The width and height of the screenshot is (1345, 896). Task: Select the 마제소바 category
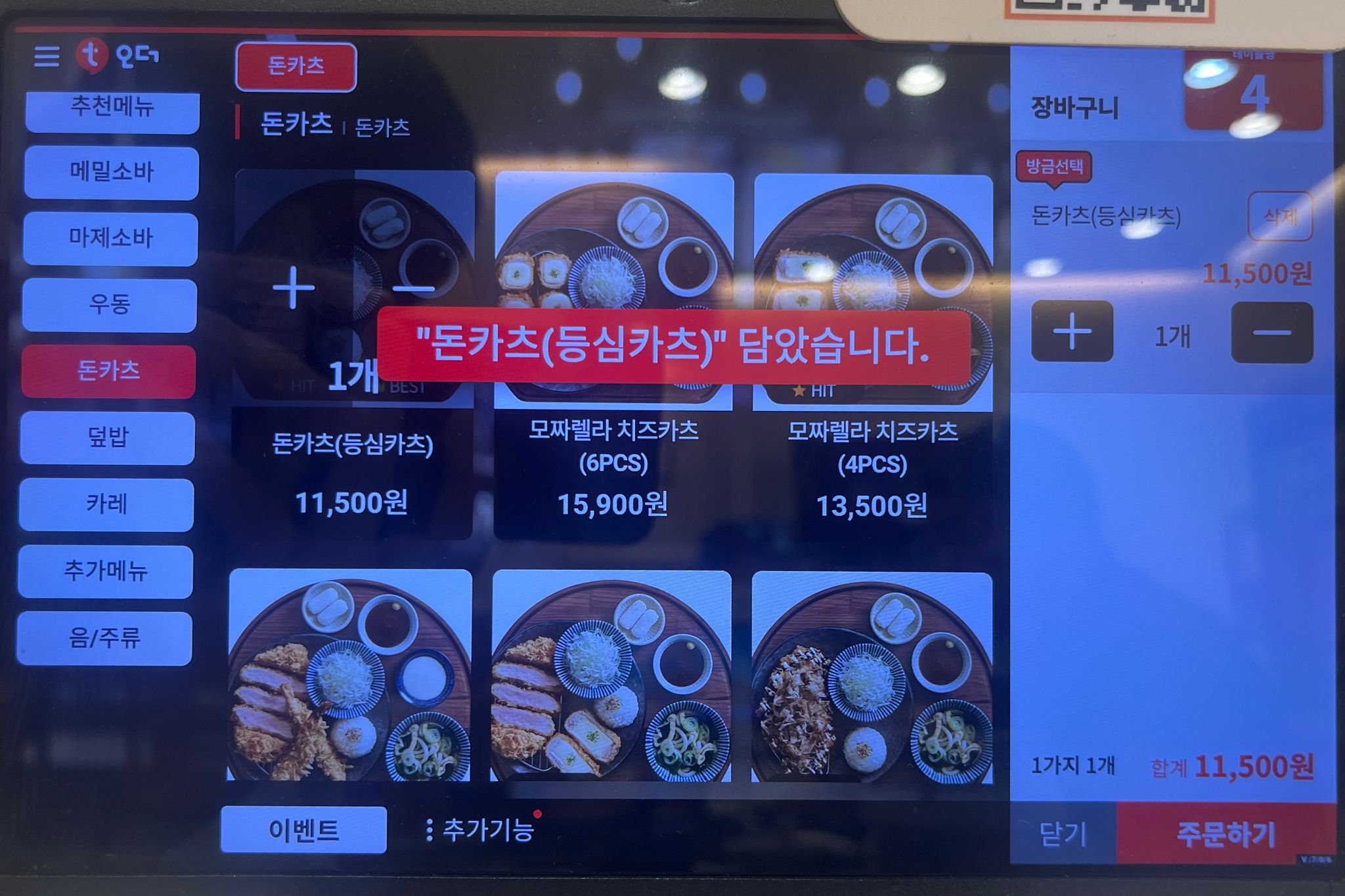pos(110,239)
